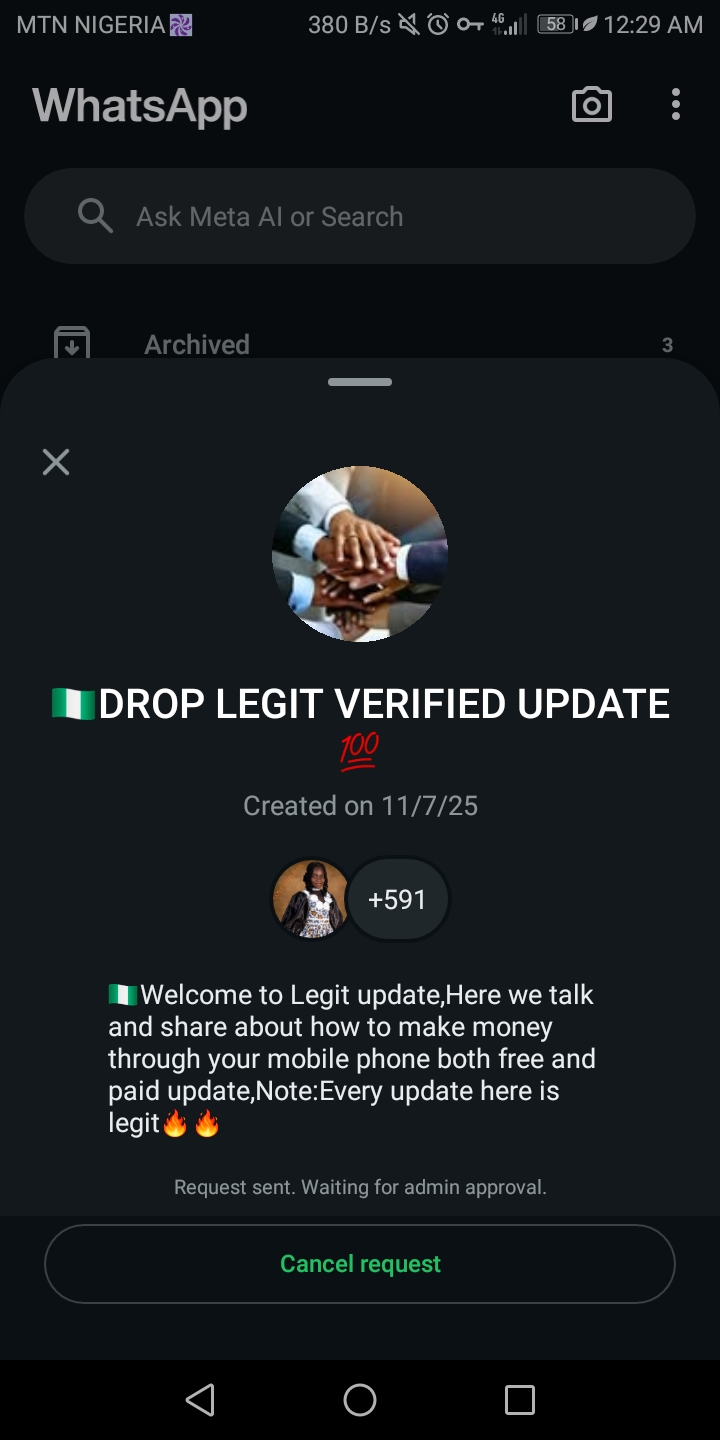Go to the home screen via system button
This screenshot has height=1440, width=720.
360,1400
